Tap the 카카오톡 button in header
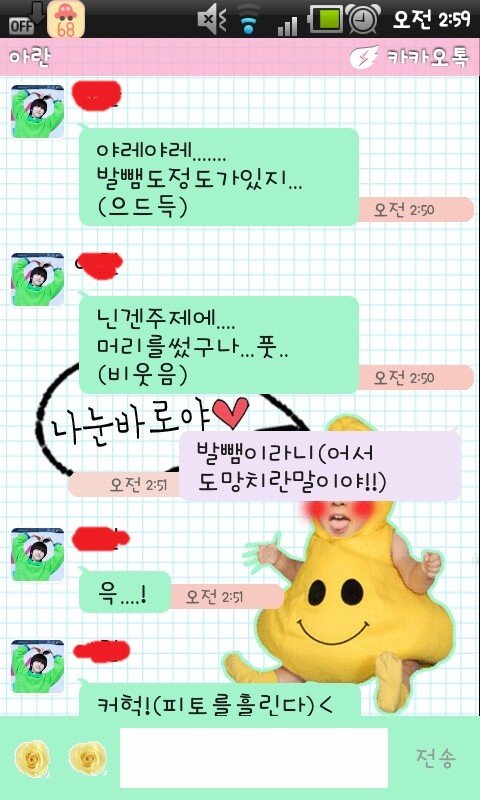 [410, 57]
